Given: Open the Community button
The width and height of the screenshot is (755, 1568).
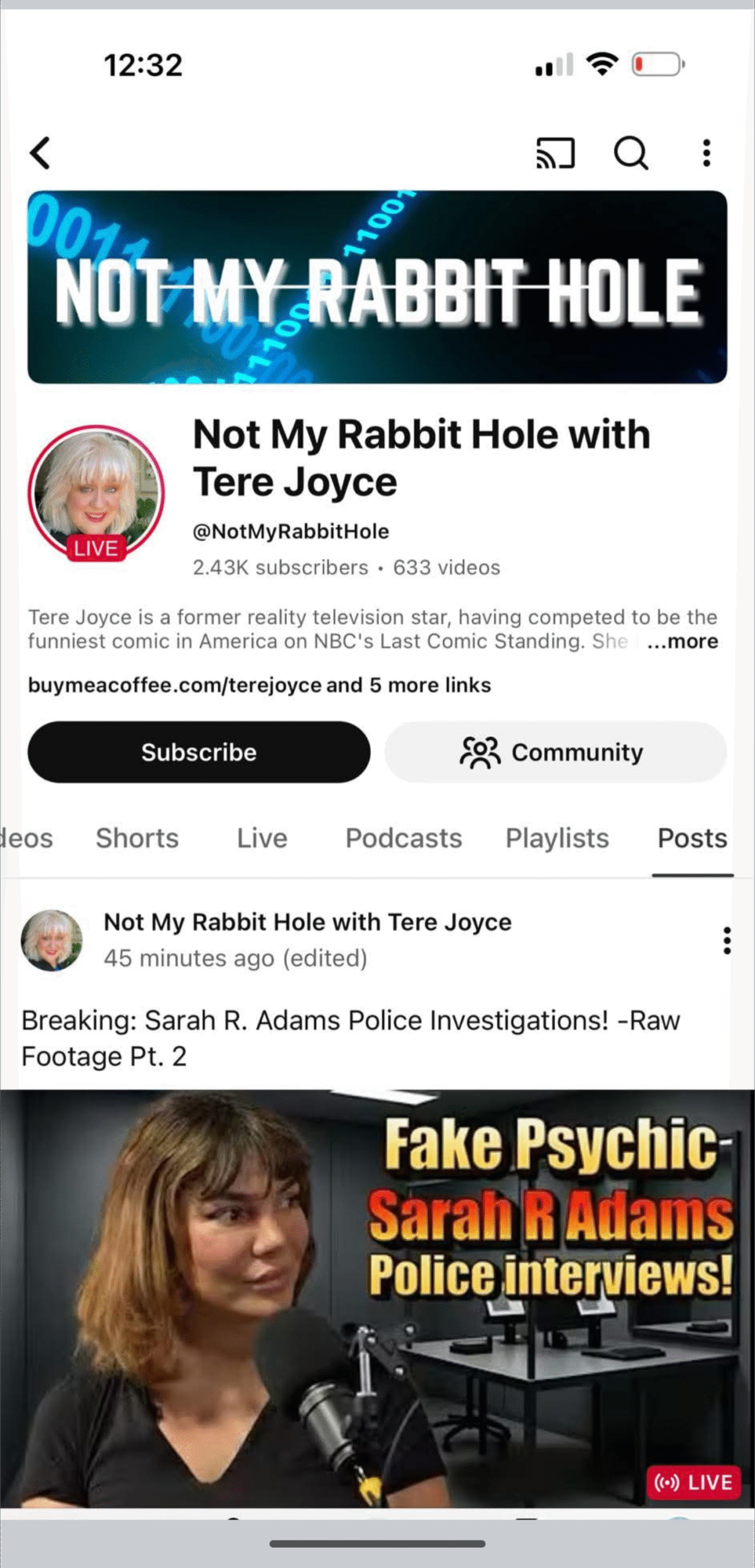Looking at the screenshot, I should click(x=555, y=752).
